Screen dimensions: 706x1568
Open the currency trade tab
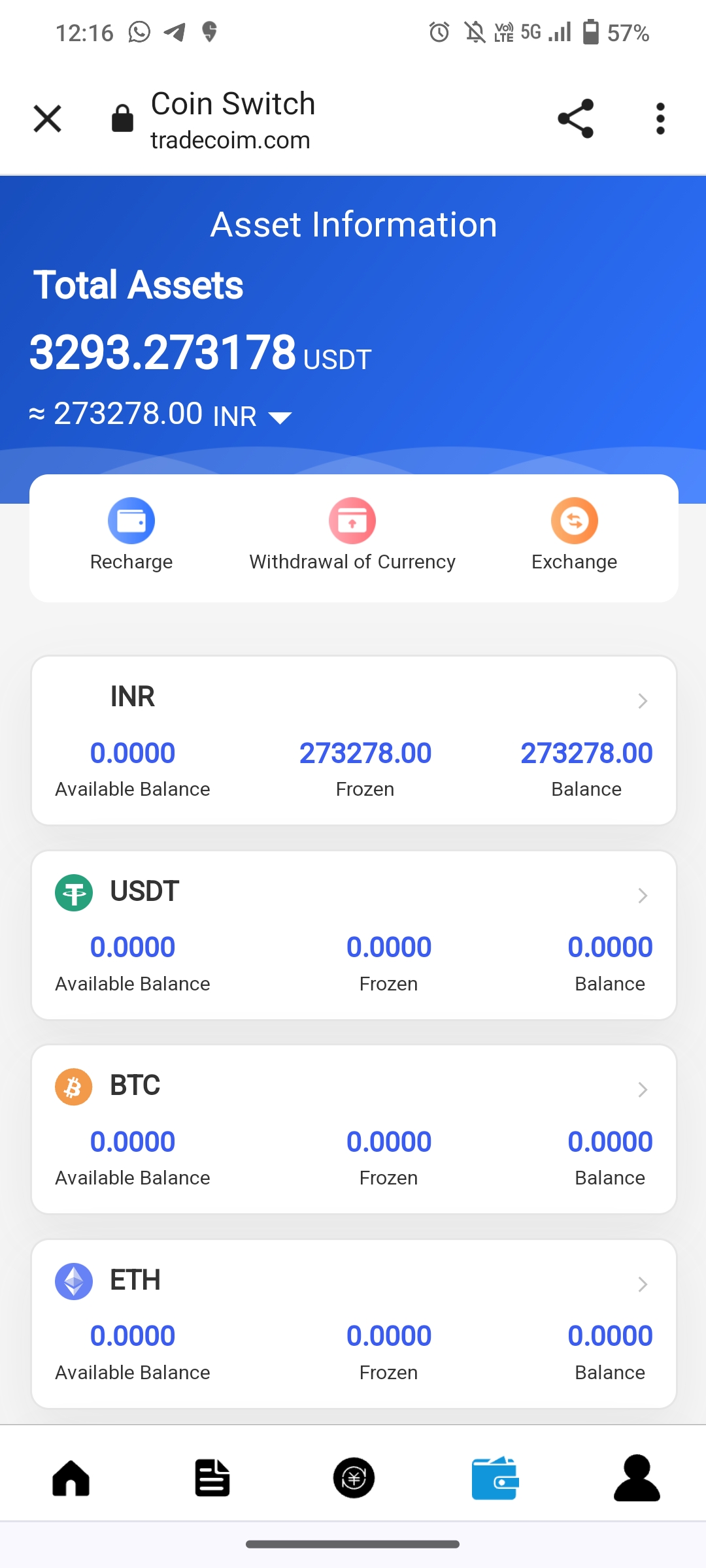(354, 1478)
